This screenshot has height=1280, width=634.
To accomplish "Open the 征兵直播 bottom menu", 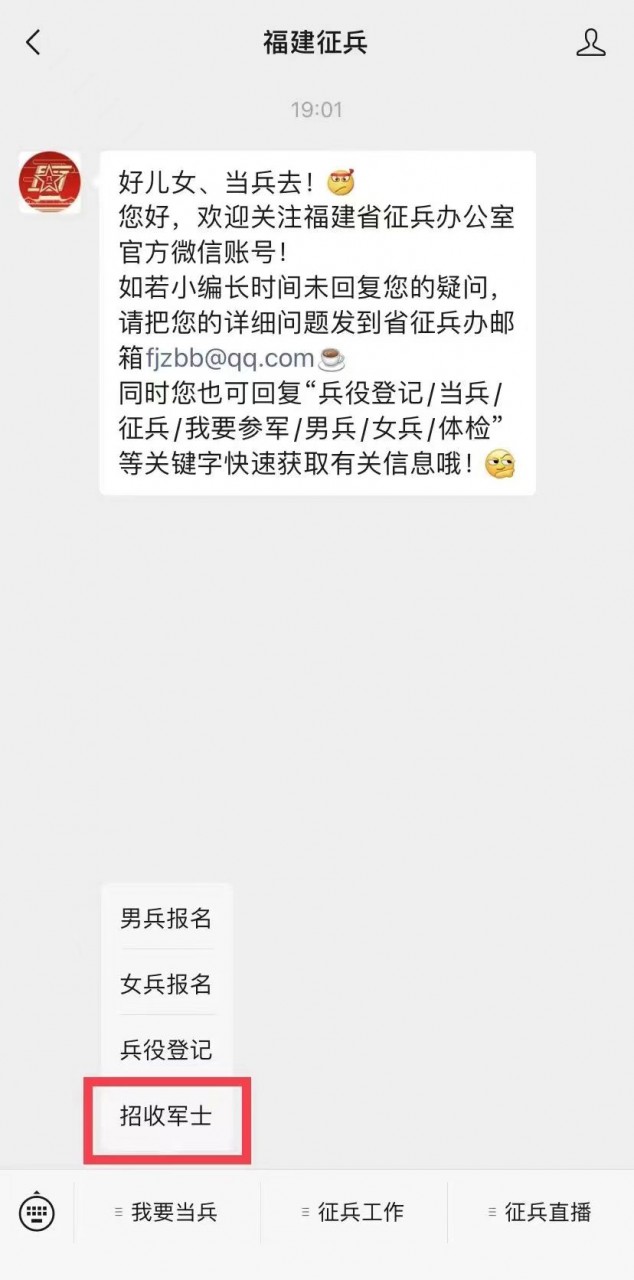I will (540, 1213).
